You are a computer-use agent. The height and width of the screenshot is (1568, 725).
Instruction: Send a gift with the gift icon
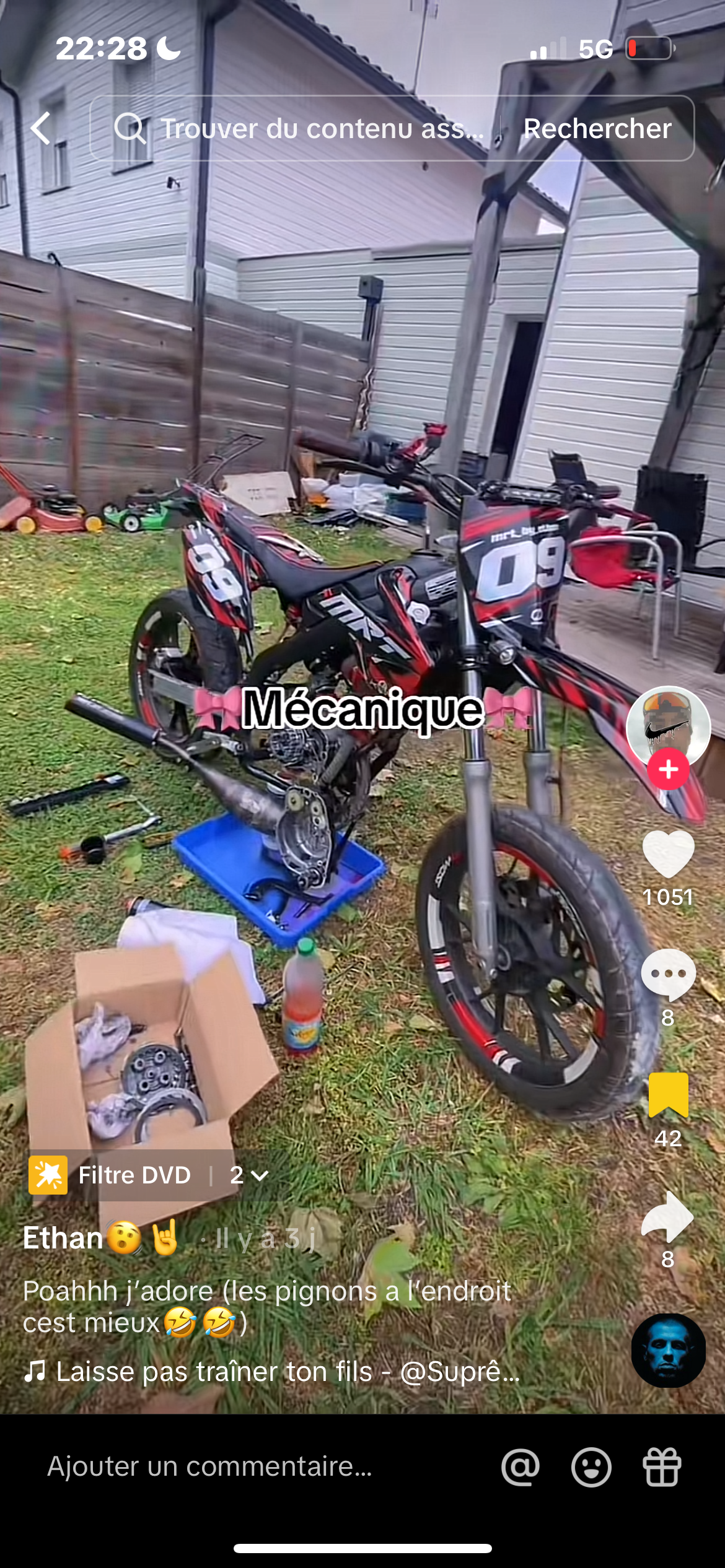pos(662,1467)
